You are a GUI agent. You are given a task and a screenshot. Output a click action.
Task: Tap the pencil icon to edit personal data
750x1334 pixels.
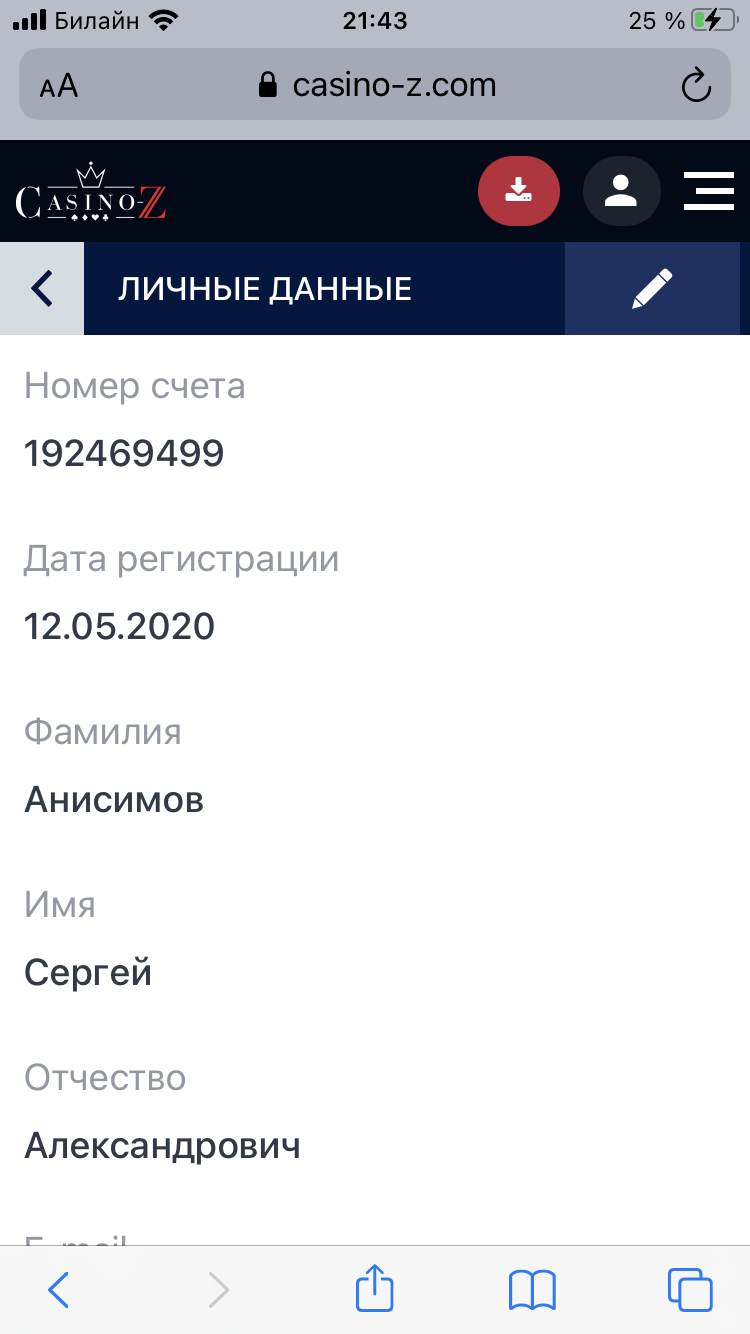click(652, 289)
